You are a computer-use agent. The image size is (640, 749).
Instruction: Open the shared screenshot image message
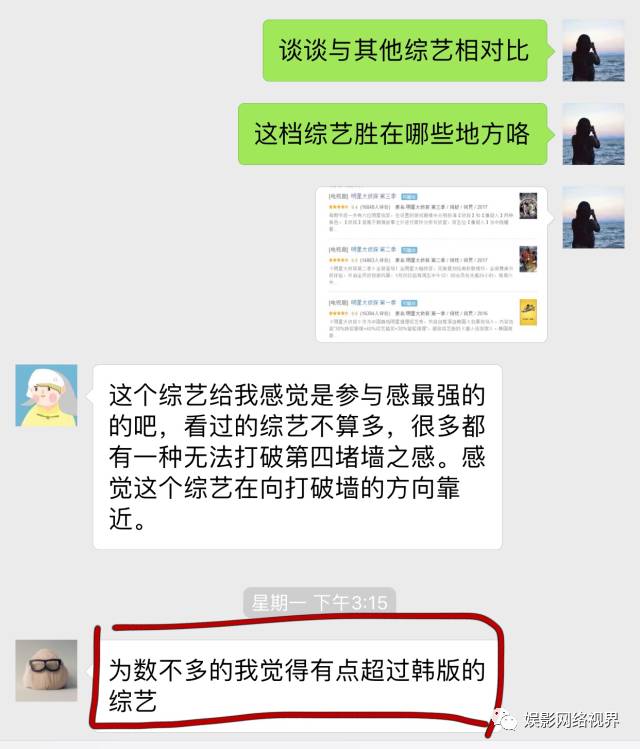click(x=431, y=264)
